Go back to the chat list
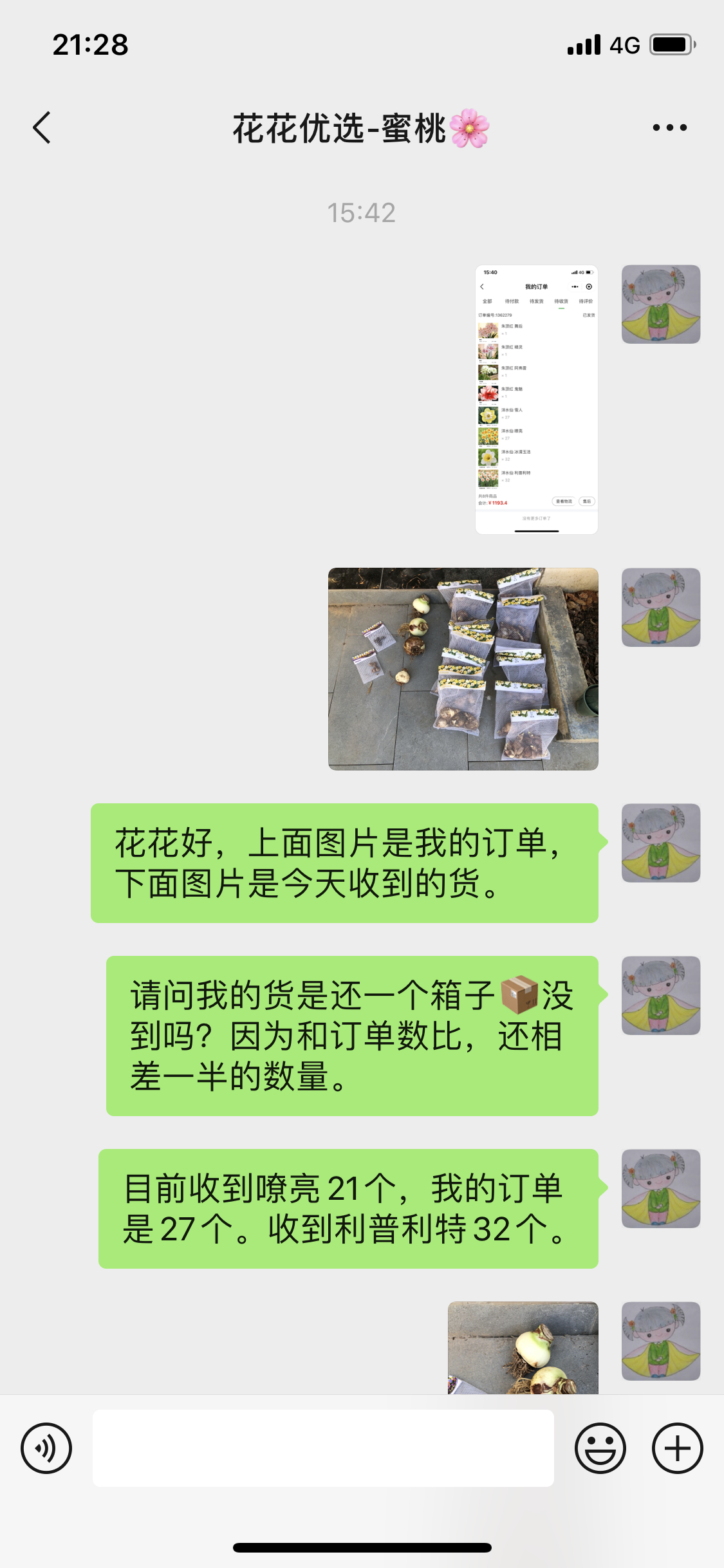Screen dimensions: 724x1568 42,127
